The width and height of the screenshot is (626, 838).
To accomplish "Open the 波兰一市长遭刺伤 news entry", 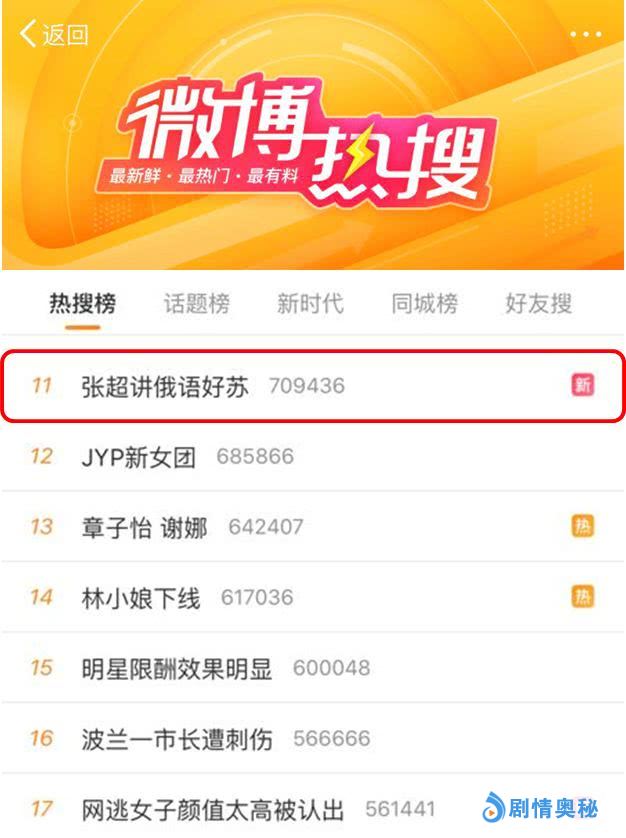I will click(177, 739).
